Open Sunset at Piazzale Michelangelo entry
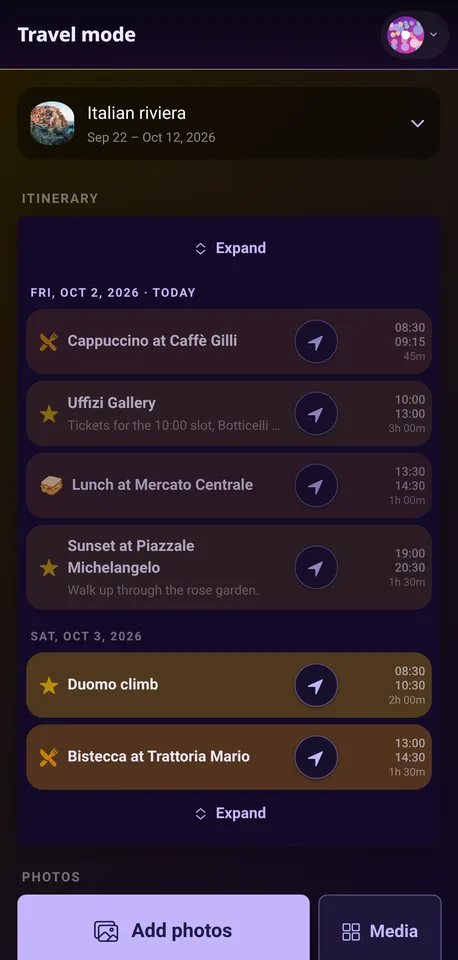This screenshot has height=960, width=458. pyautogui.click(x=229, y=568)
